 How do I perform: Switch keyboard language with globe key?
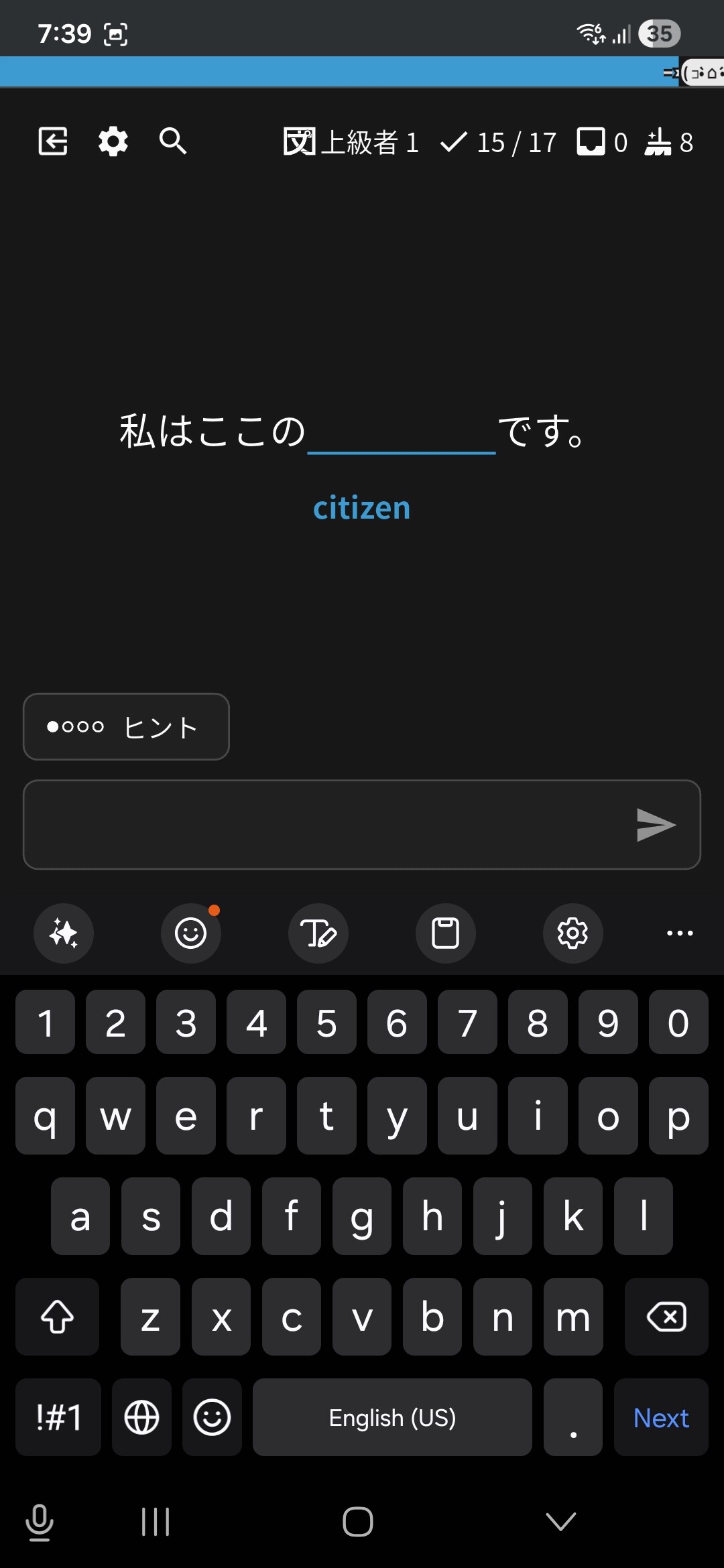[x=141, y=1417]
